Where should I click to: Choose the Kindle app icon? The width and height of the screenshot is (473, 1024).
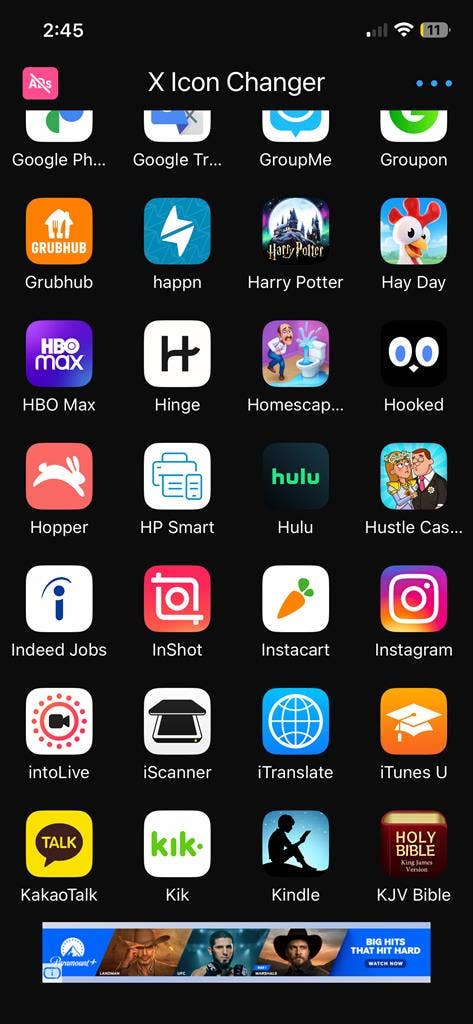295,844
